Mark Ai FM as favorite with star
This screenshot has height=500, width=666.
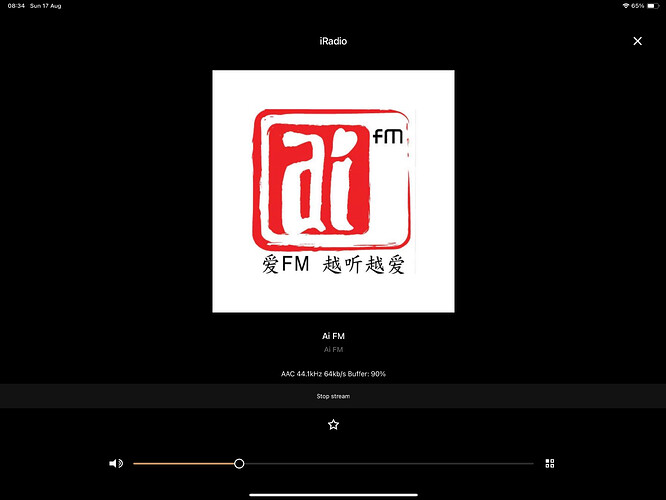click(333, 425)
